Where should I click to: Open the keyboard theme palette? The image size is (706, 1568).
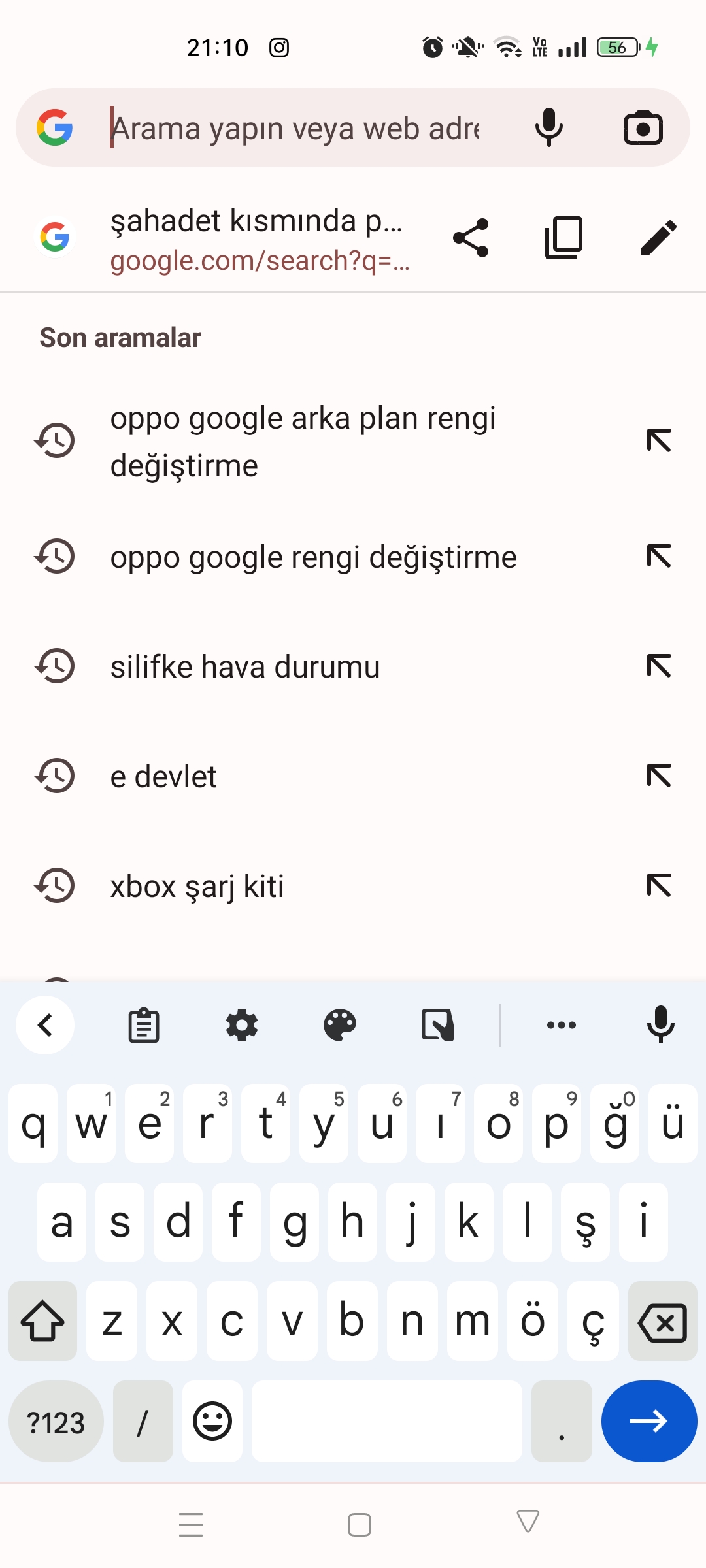pos(340,1025)
